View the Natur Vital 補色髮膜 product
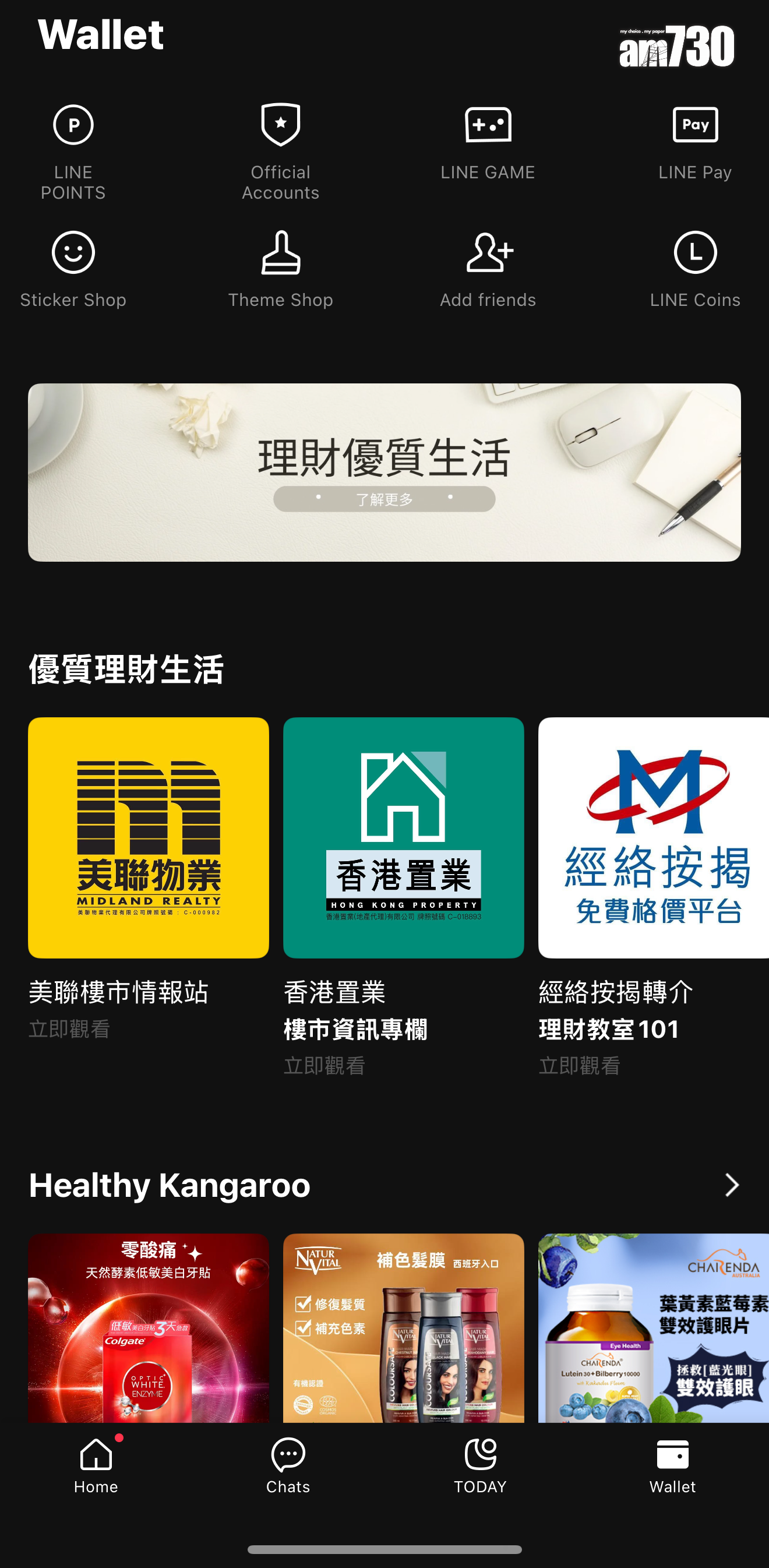Screen dimensions: 769x1568 (403, 1327)
